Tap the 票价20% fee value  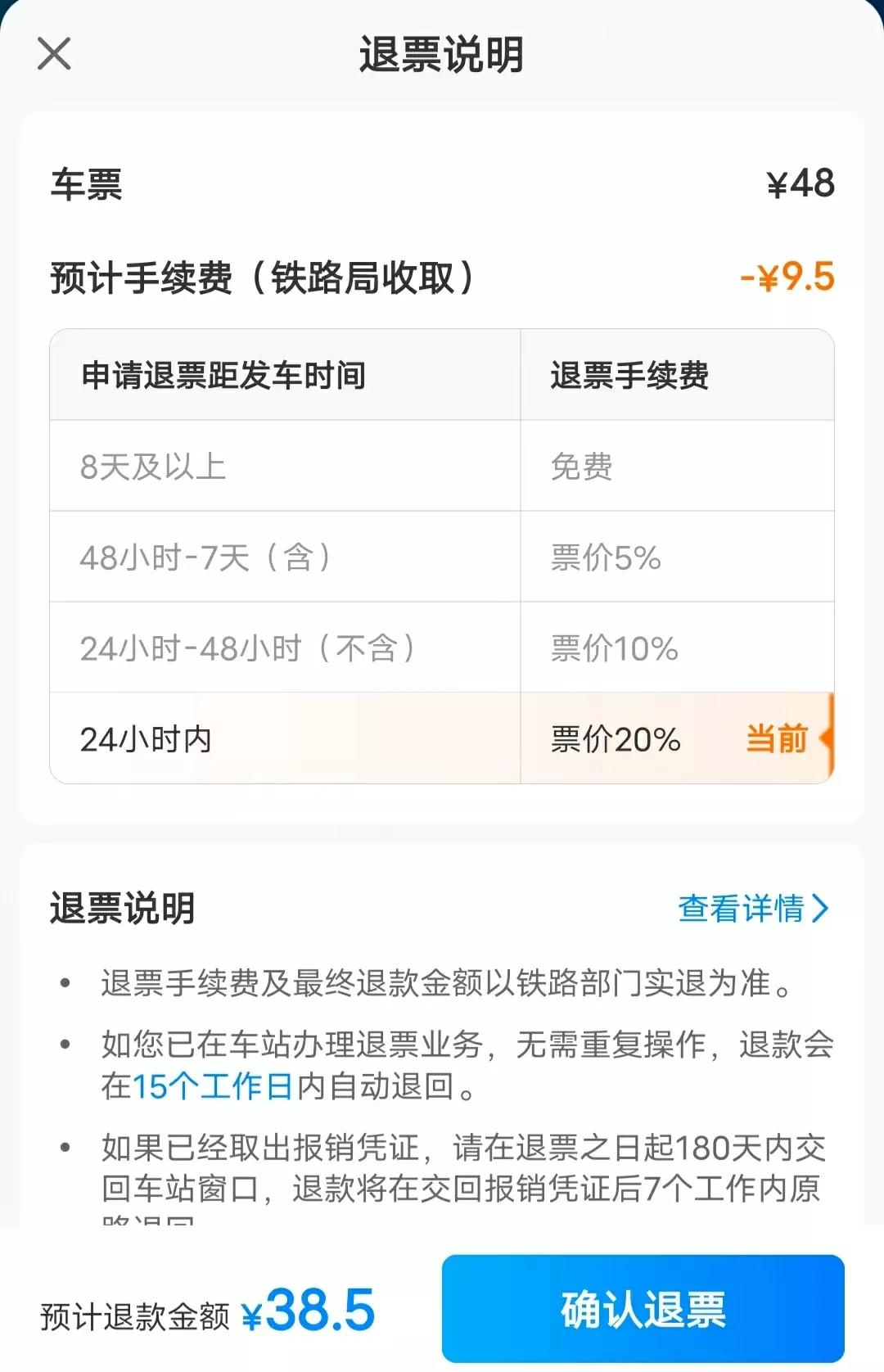point(613,740)
